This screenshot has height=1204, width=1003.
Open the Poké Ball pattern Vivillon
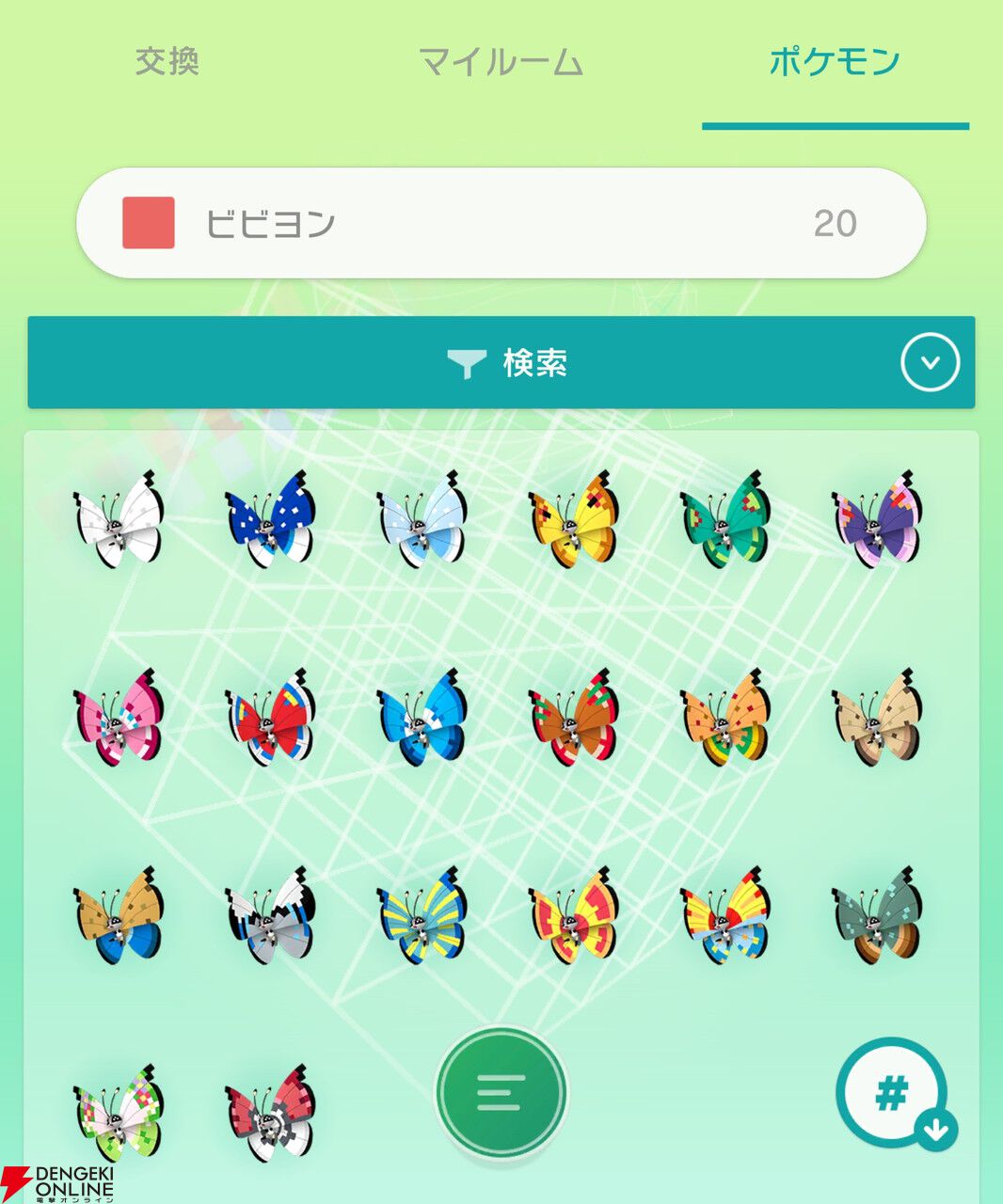coord(270,1114)
